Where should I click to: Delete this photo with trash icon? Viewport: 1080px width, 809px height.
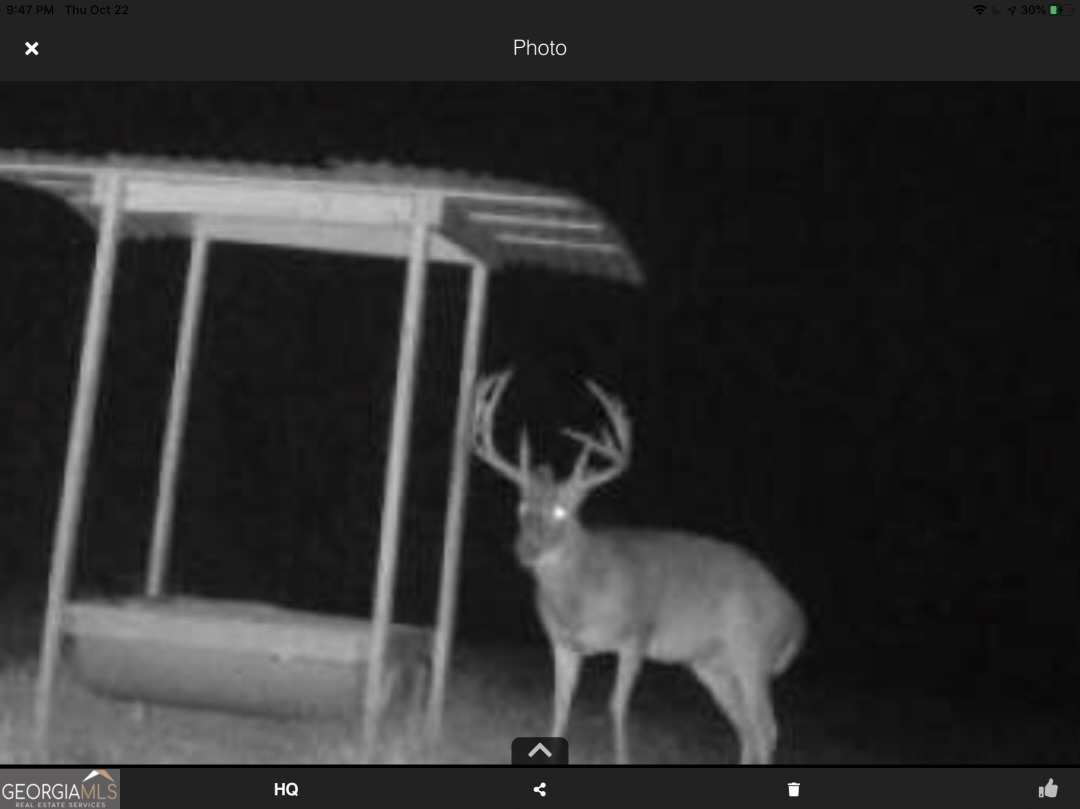(793, 789)
